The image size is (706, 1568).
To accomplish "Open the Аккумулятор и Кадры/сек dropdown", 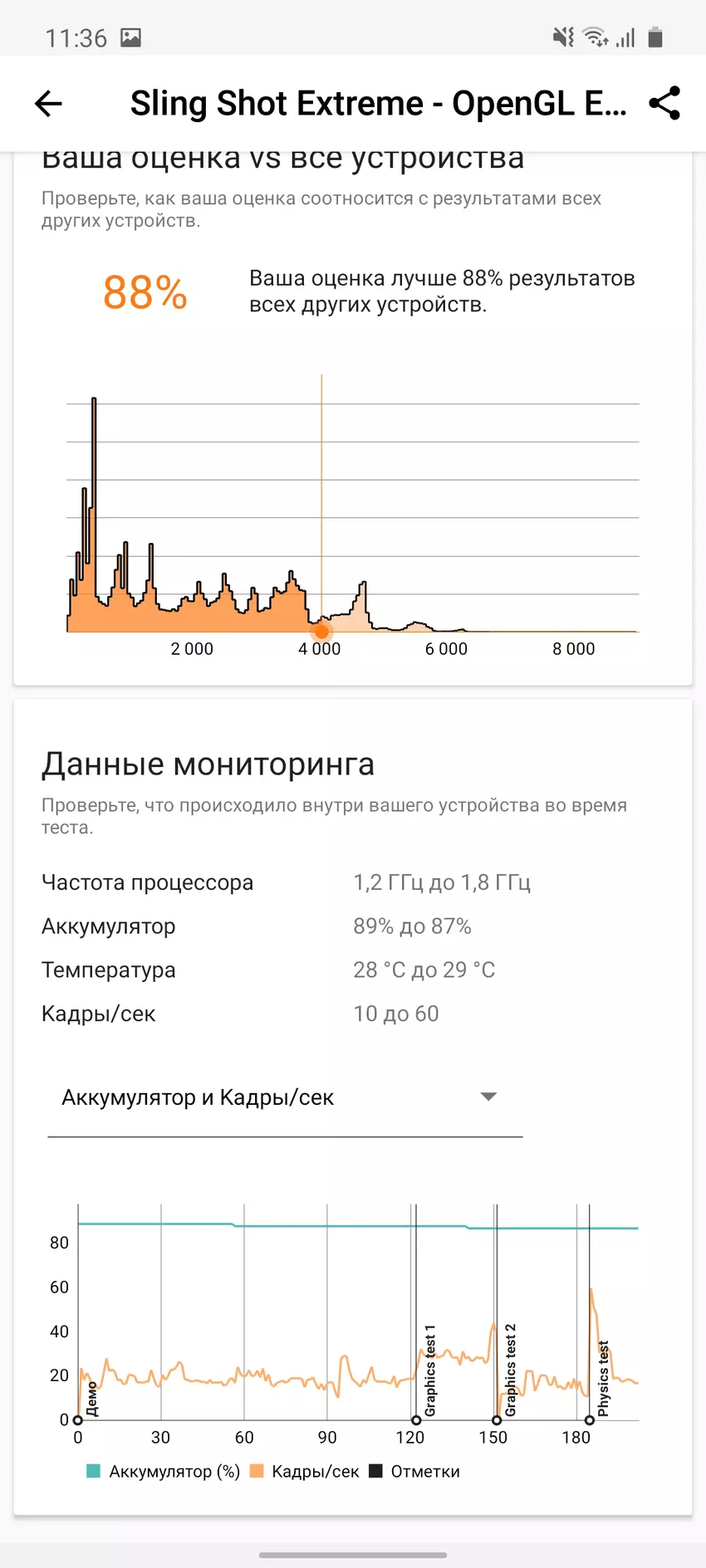I will pos(284,1097).
